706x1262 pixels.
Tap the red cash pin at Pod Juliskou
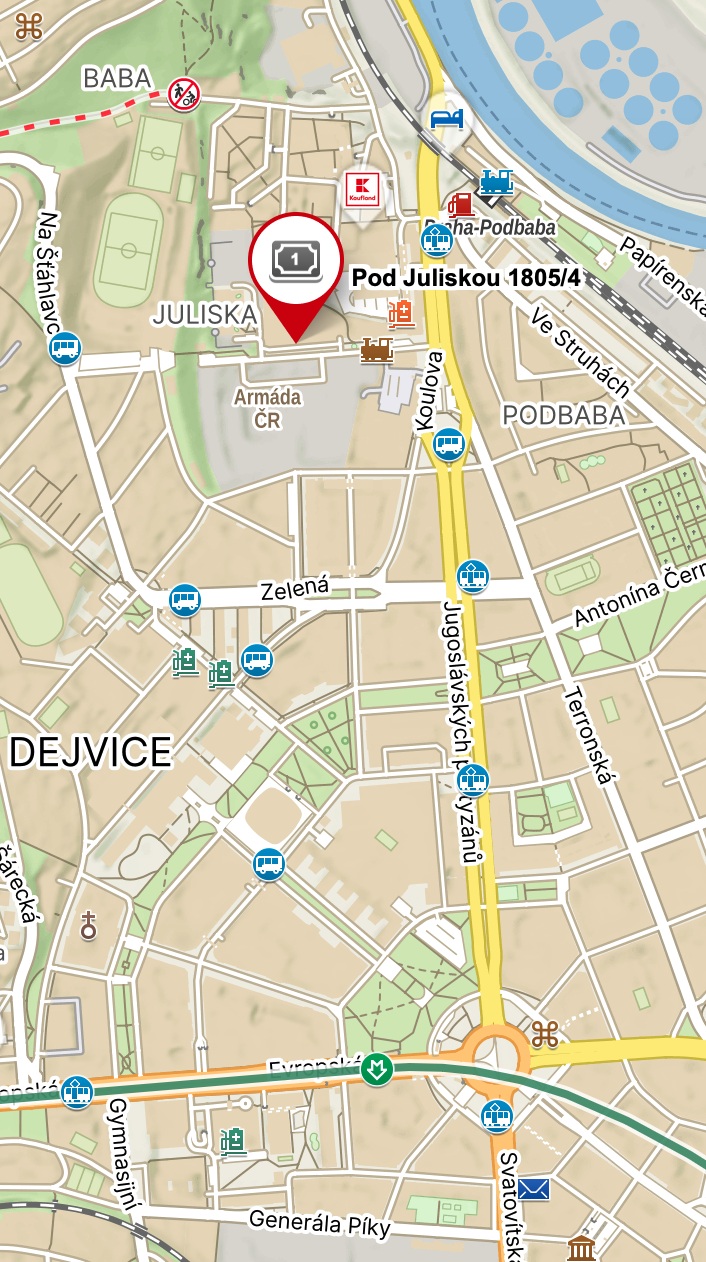296,262
